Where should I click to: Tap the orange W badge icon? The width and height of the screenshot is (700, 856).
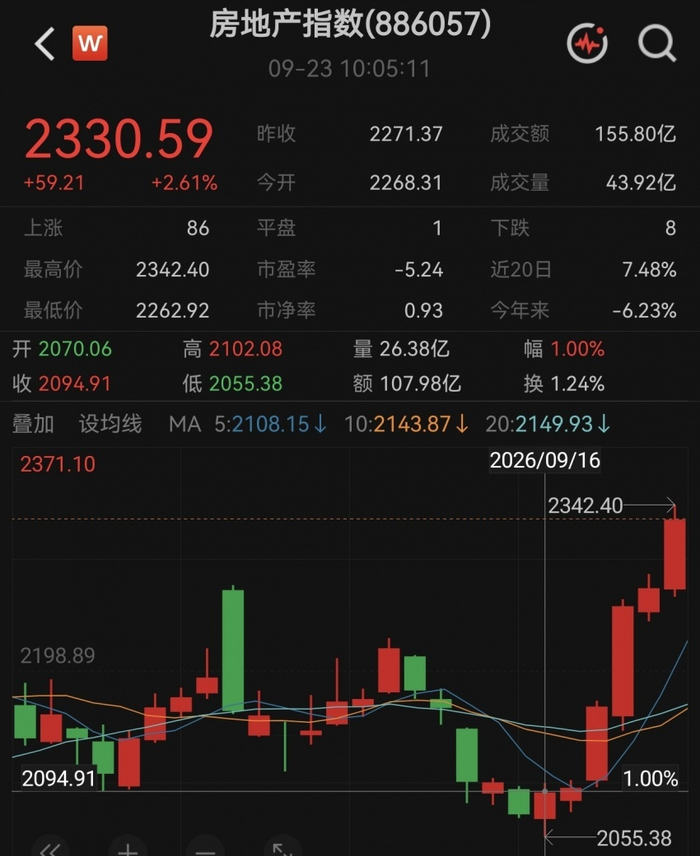90,43
